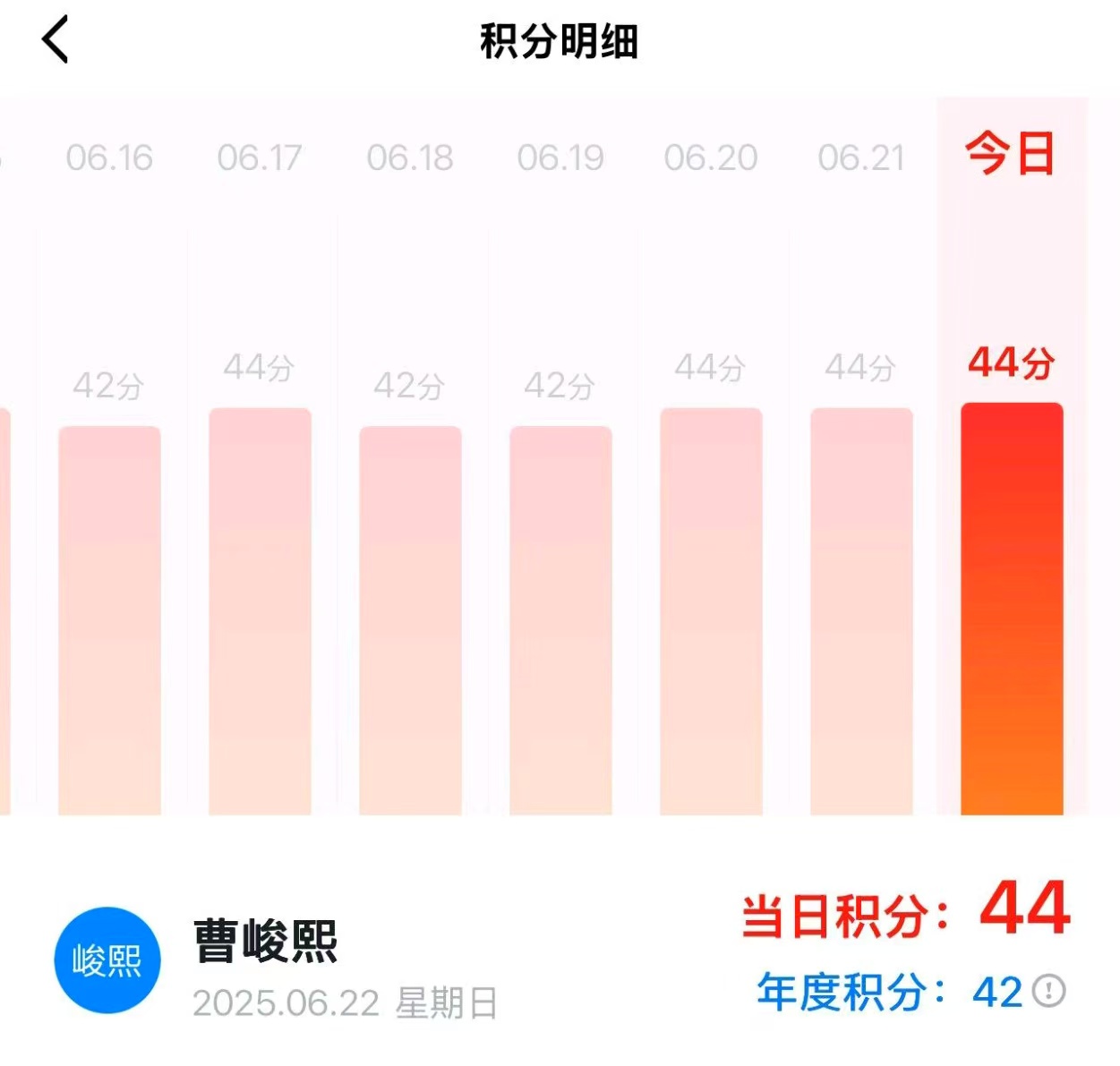
Task: Select the 06.19 score bar
Action: (x=560, y=619)
